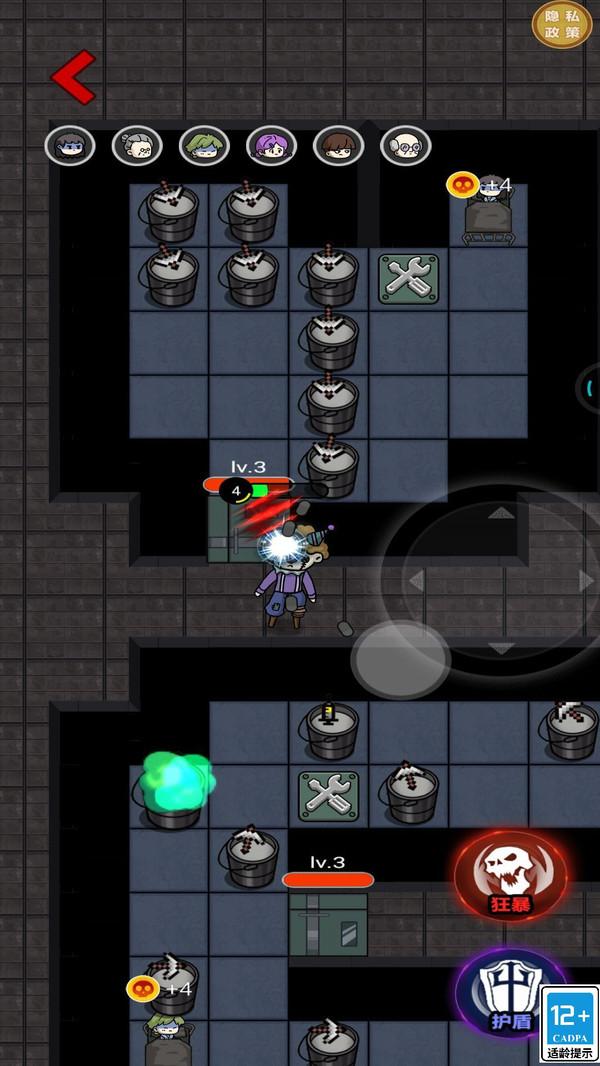Select the purple-haired character avatar
Viewport: 600px width, 1066px height.
271,146
